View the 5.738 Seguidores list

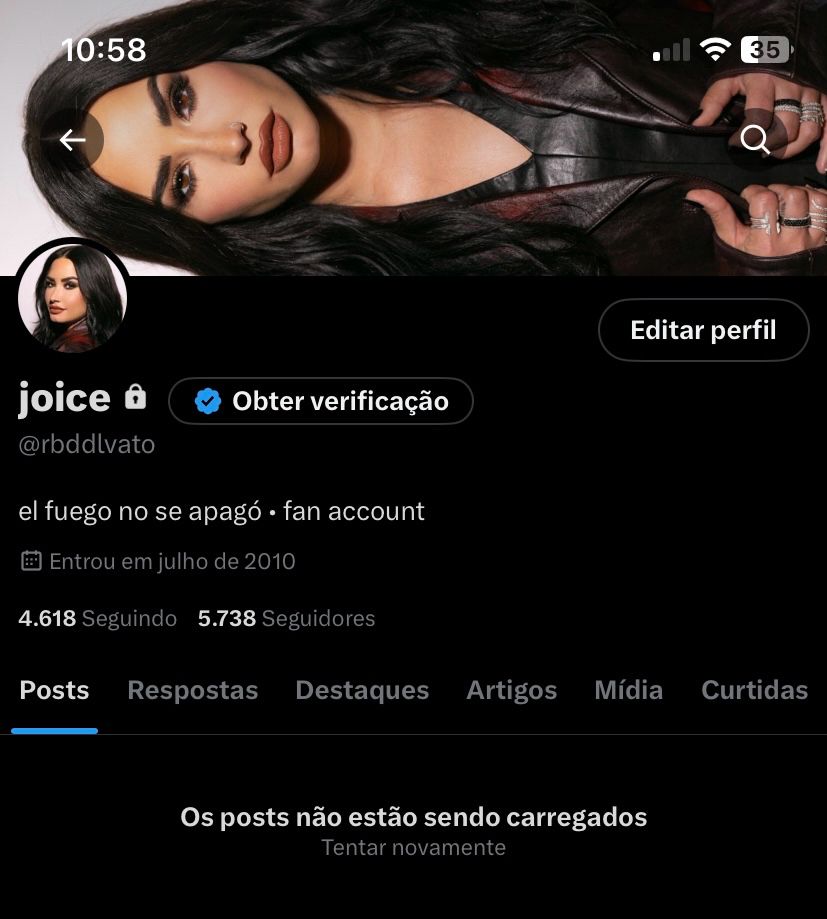(x=286, y=618)
